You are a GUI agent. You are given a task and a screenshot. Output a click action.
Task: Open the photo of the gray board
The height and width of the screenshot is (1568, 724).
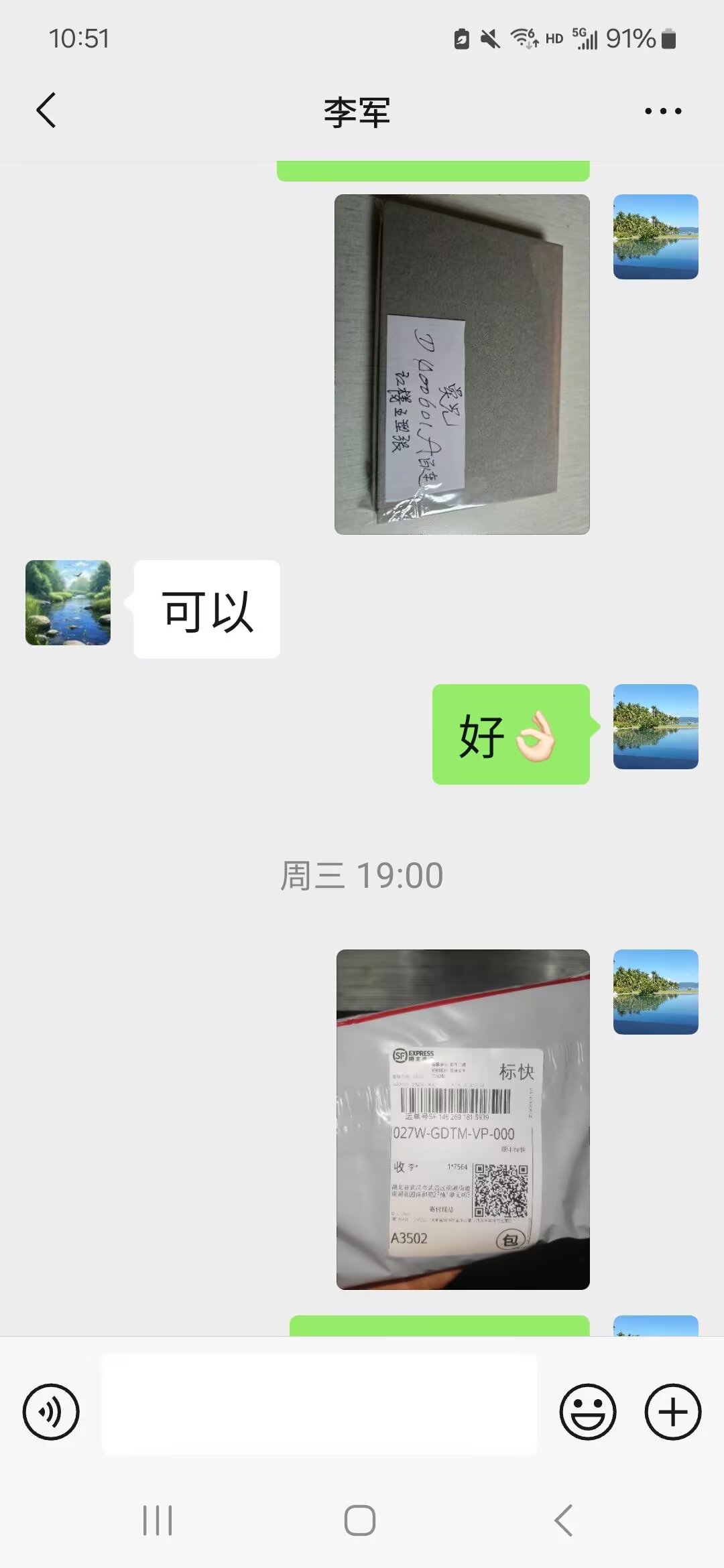[462, 364]
